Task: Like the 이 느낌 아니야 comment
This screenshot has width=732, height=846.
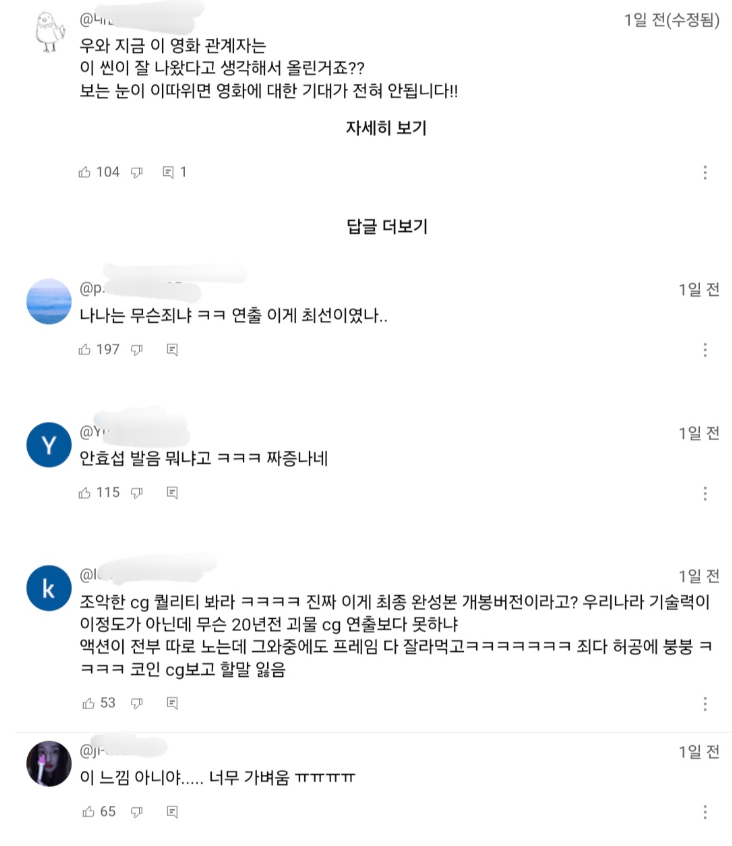Action: [x=87, y=811]
